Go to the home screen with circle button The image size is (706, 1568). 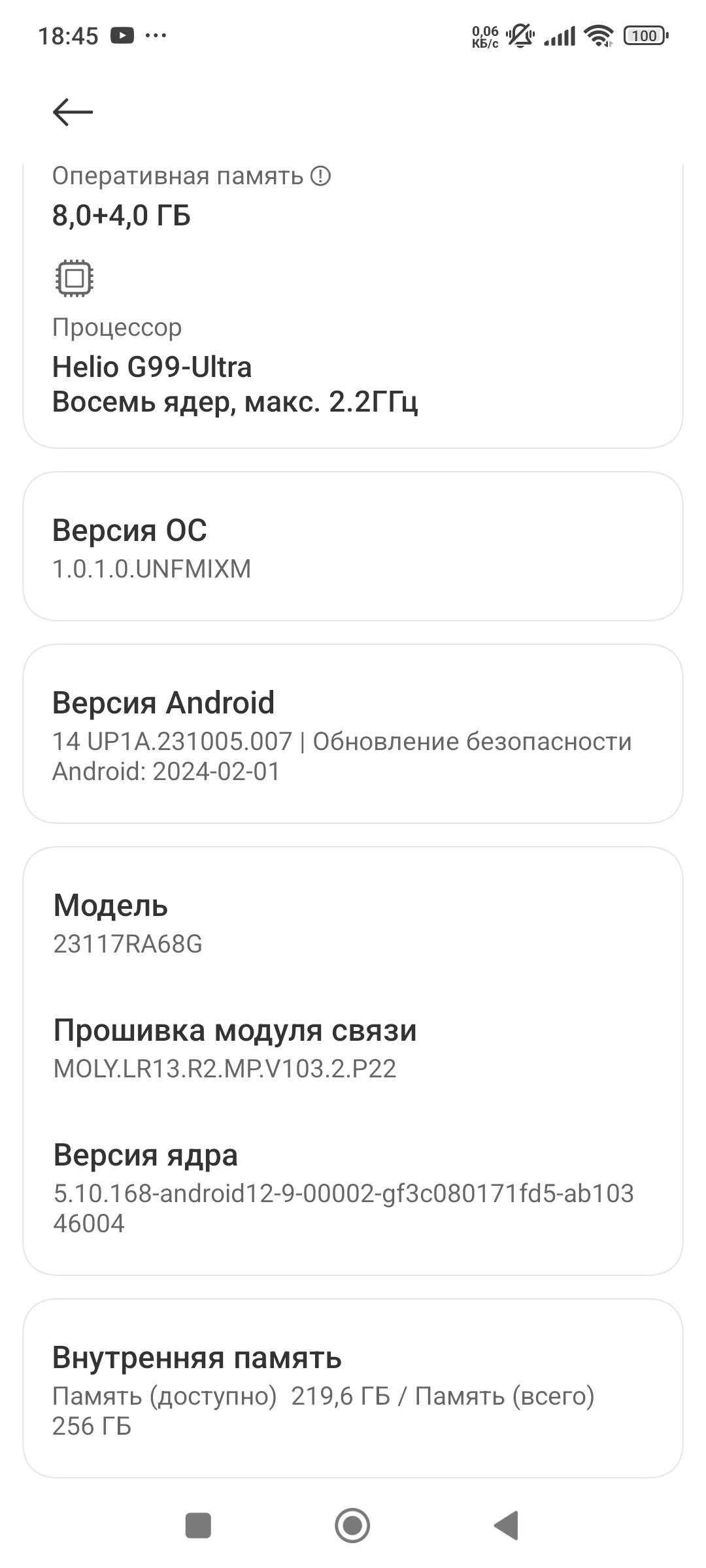click(x=352, y=1526)
